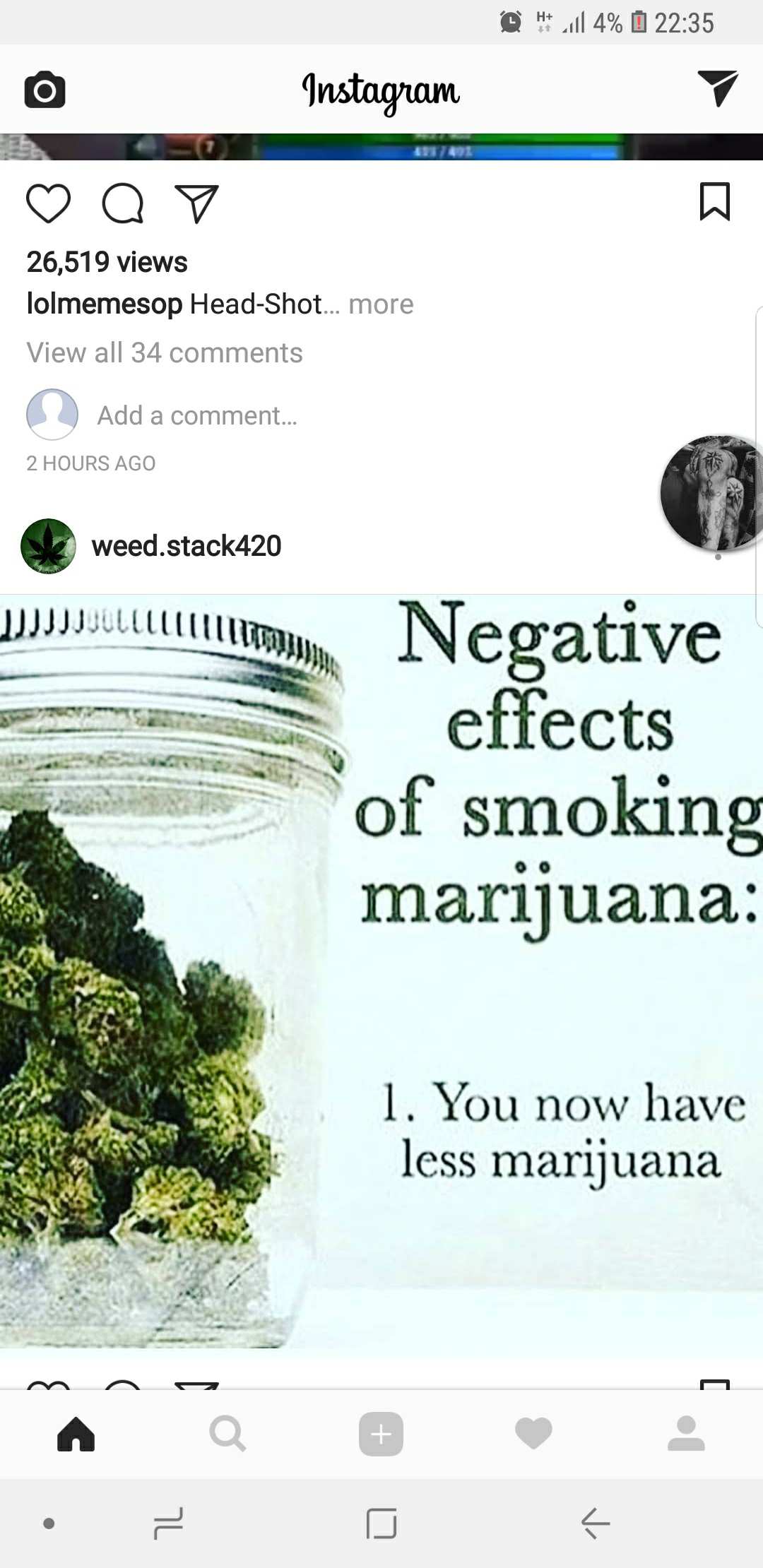The image size is (763, 1568).
Task: Share the lolmemesop post
Action: [196, 203]
